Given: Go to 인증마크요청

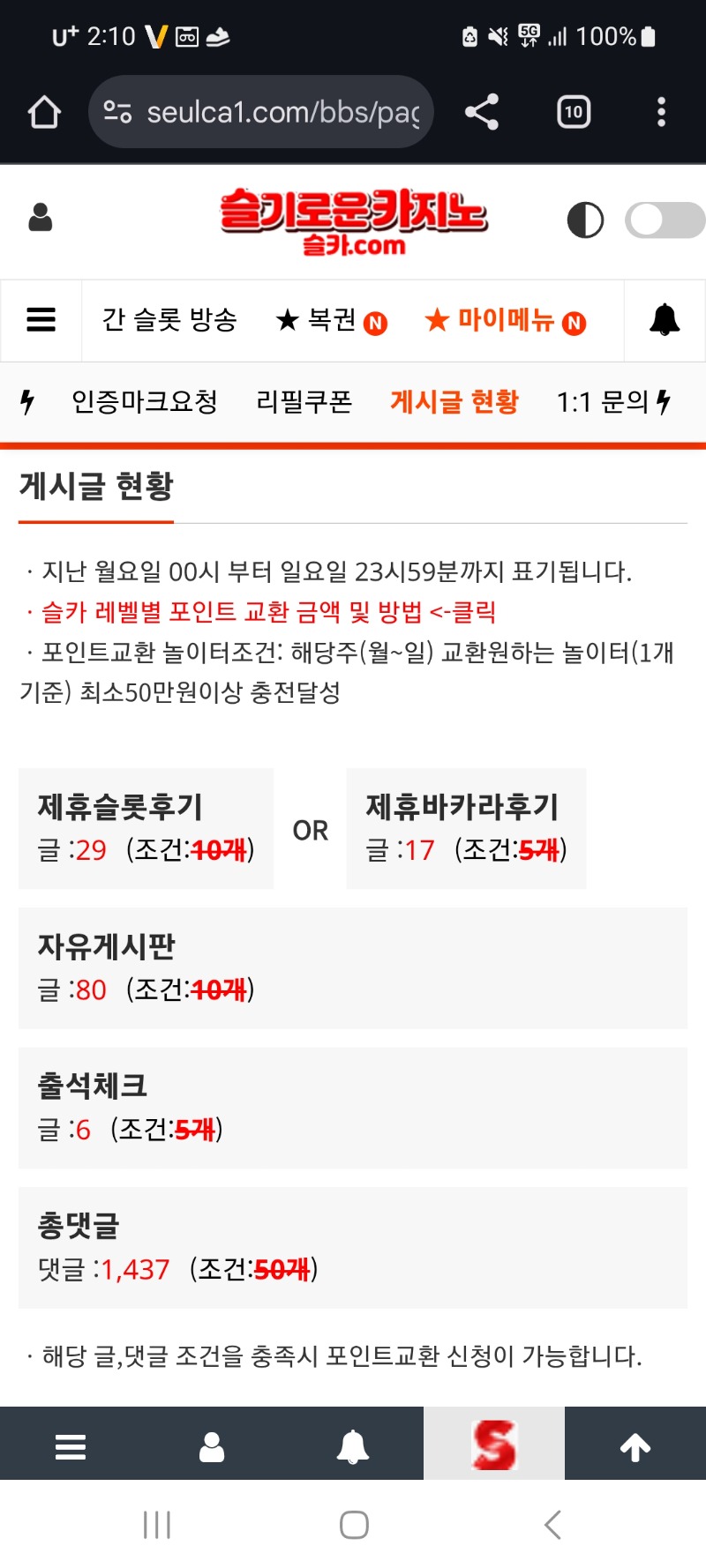Looking at the screenshot, I should tap(145, 402).
